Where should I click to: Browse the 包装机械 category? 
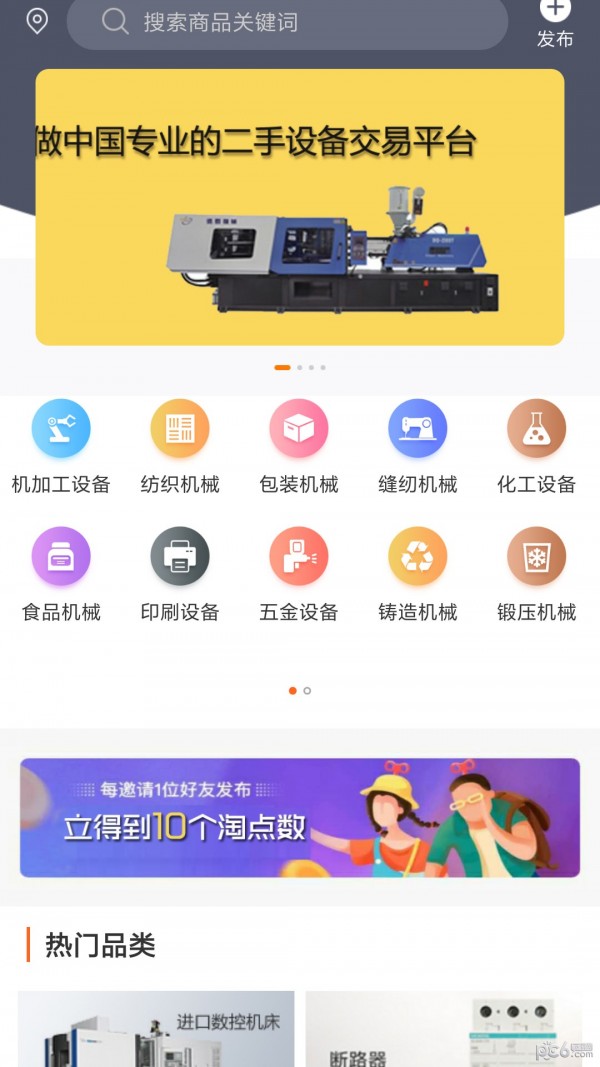299,446
